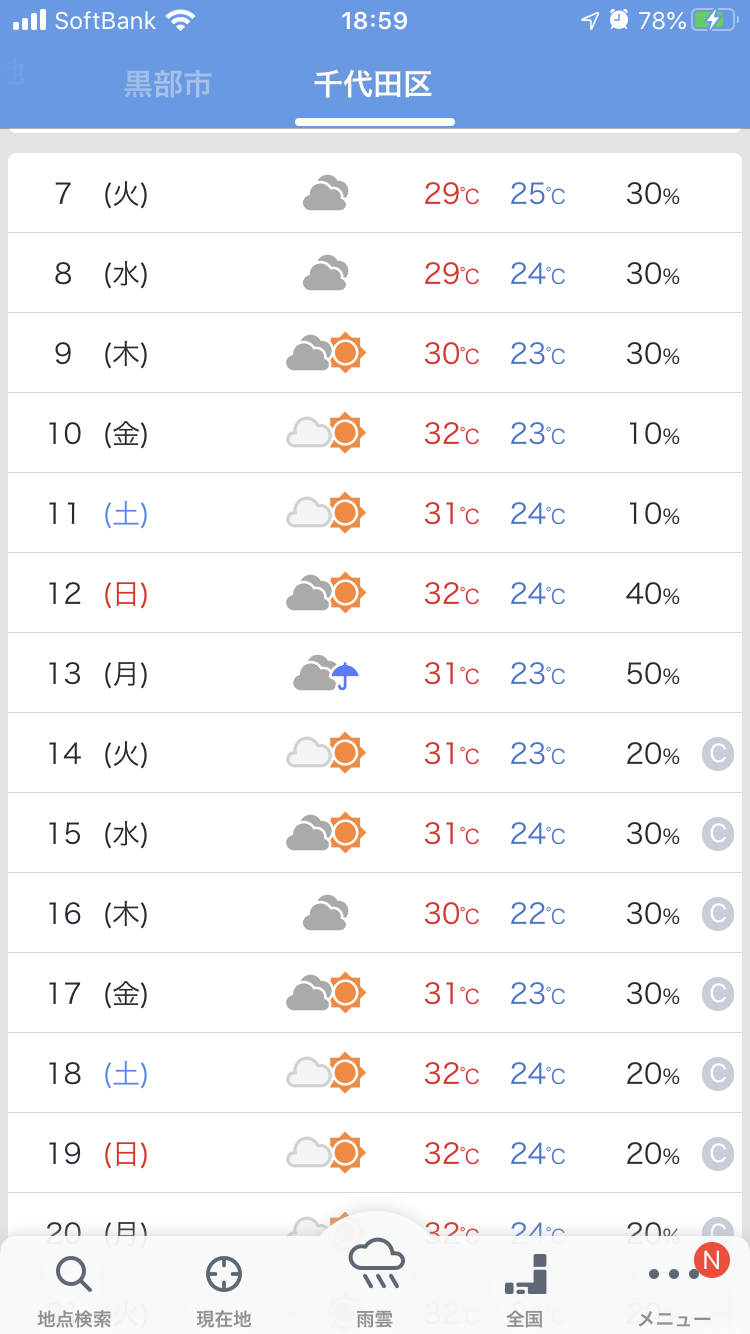This screenshot has height=1334, width=750.
Task: Open 地点検索 location search
Action: click(x=74, y=1290)
